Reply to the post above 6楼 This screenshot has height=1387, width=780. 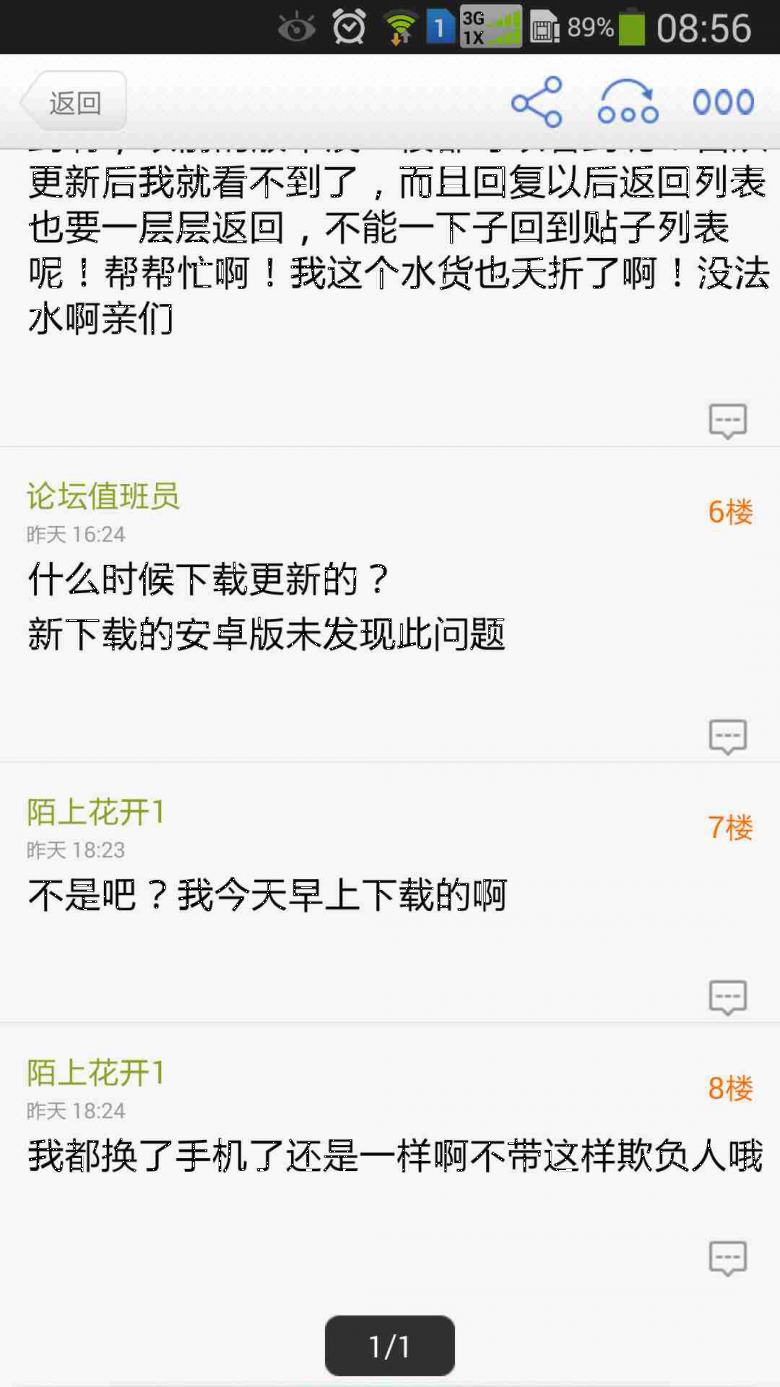728,422
